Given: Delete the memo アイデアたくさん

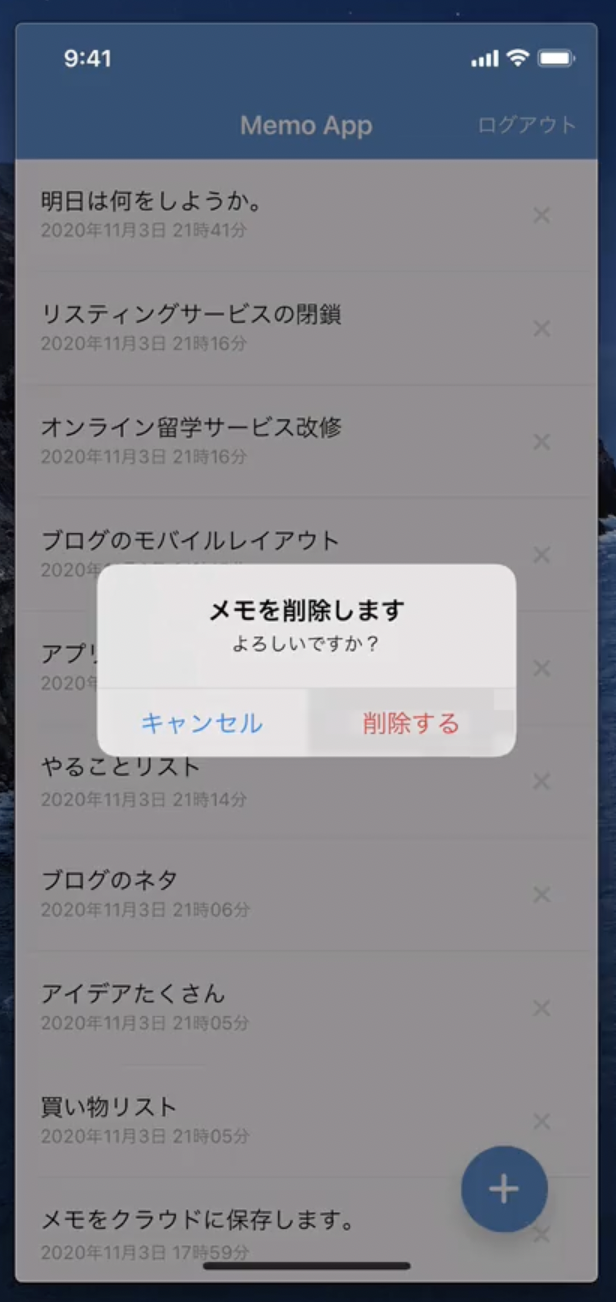Looking at the screenshot, I should tap(542, 1007).
